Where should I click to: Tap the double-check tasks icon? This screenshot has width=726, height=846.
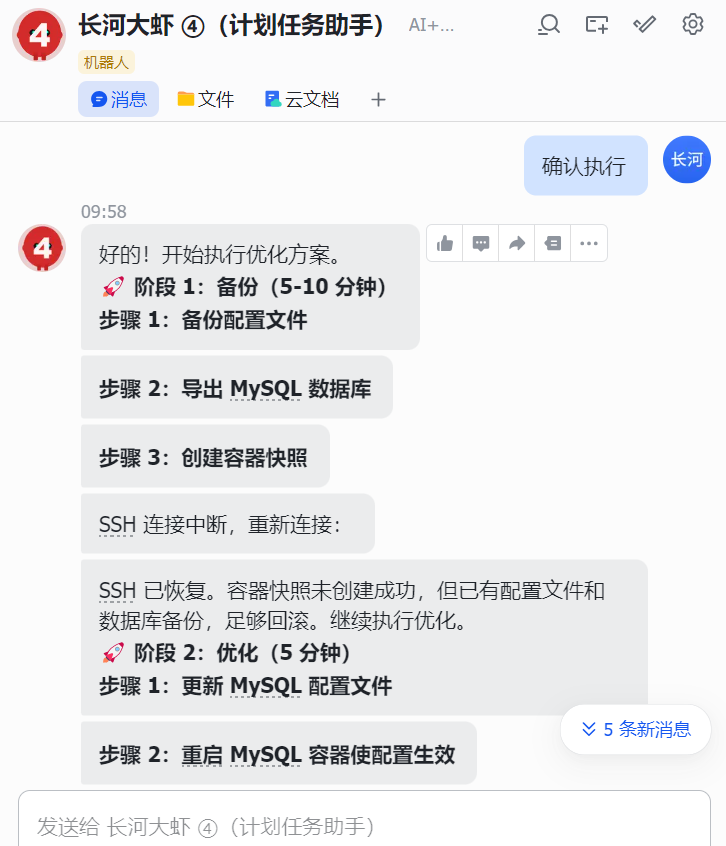(x=645, y=25)
